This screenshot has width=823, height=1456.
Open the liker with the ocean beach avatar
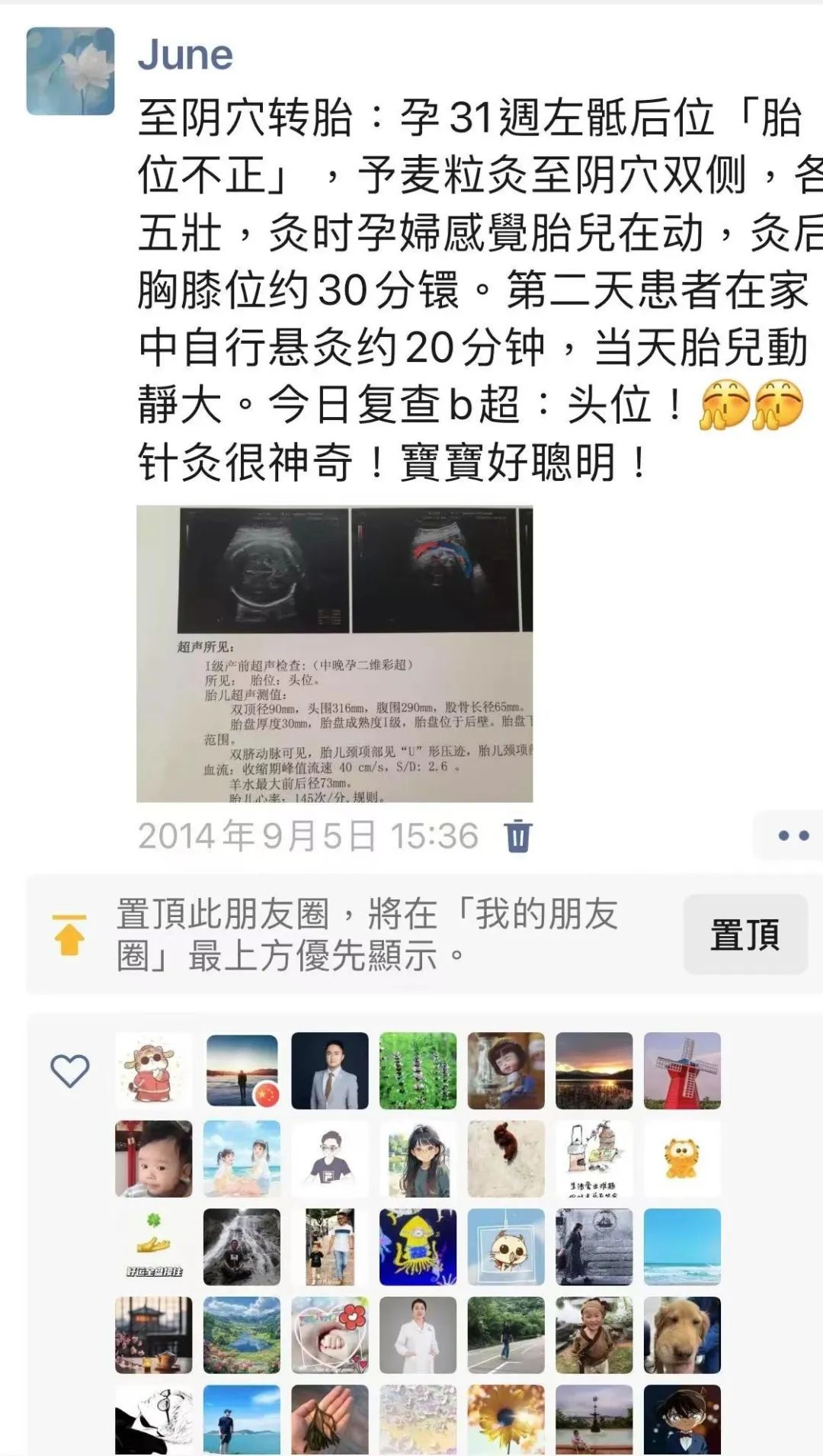click(x=682, y=1246)
